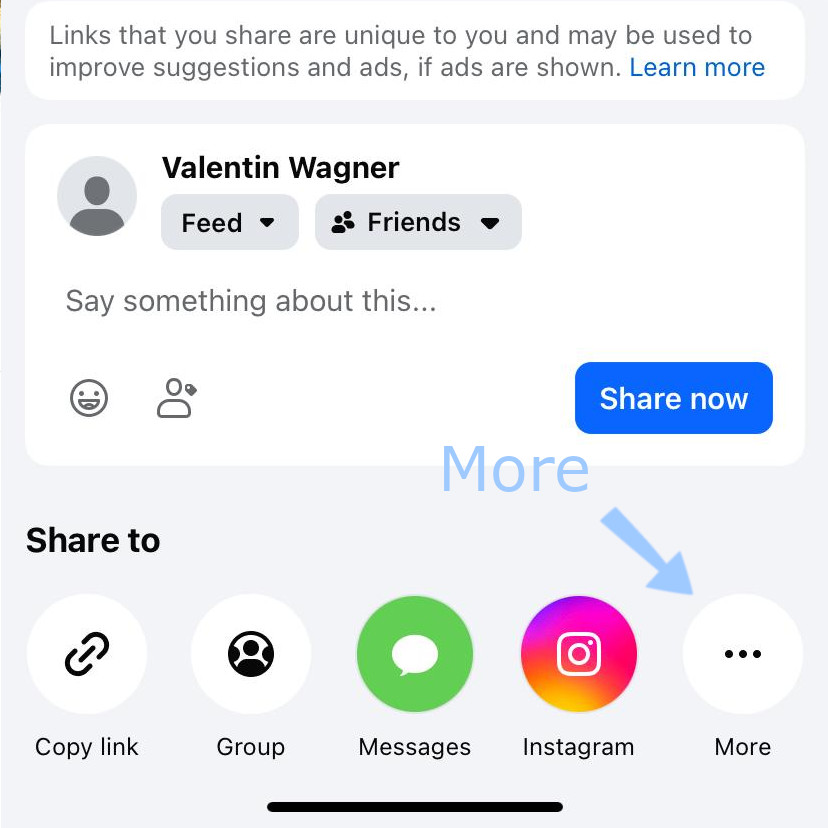Share via Messages
This screenshot has width=828, height=828.
tap(414, 655)
